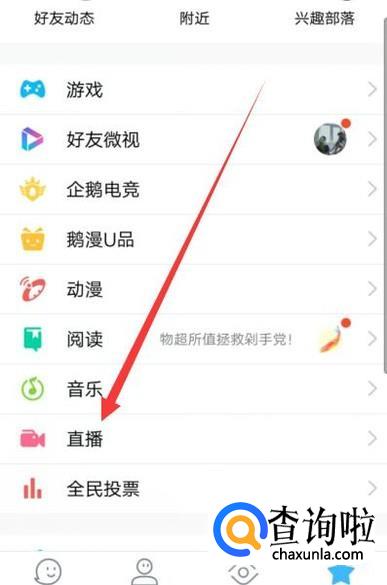The image size is (387, 585).
Task: Open the 游戏 games row
Action: click(191, 90)
